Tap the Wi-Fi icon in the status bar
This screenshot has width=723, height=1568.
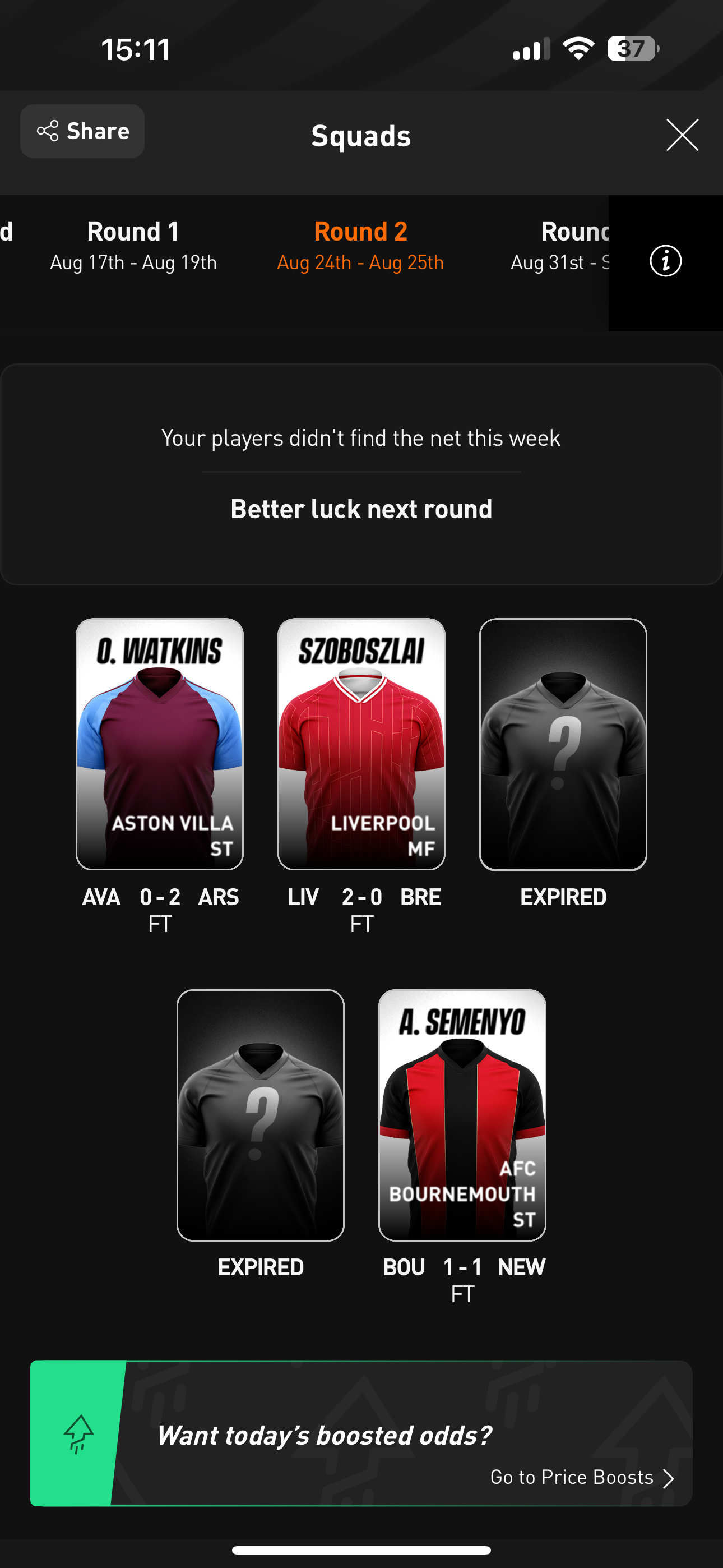[578, 49]
